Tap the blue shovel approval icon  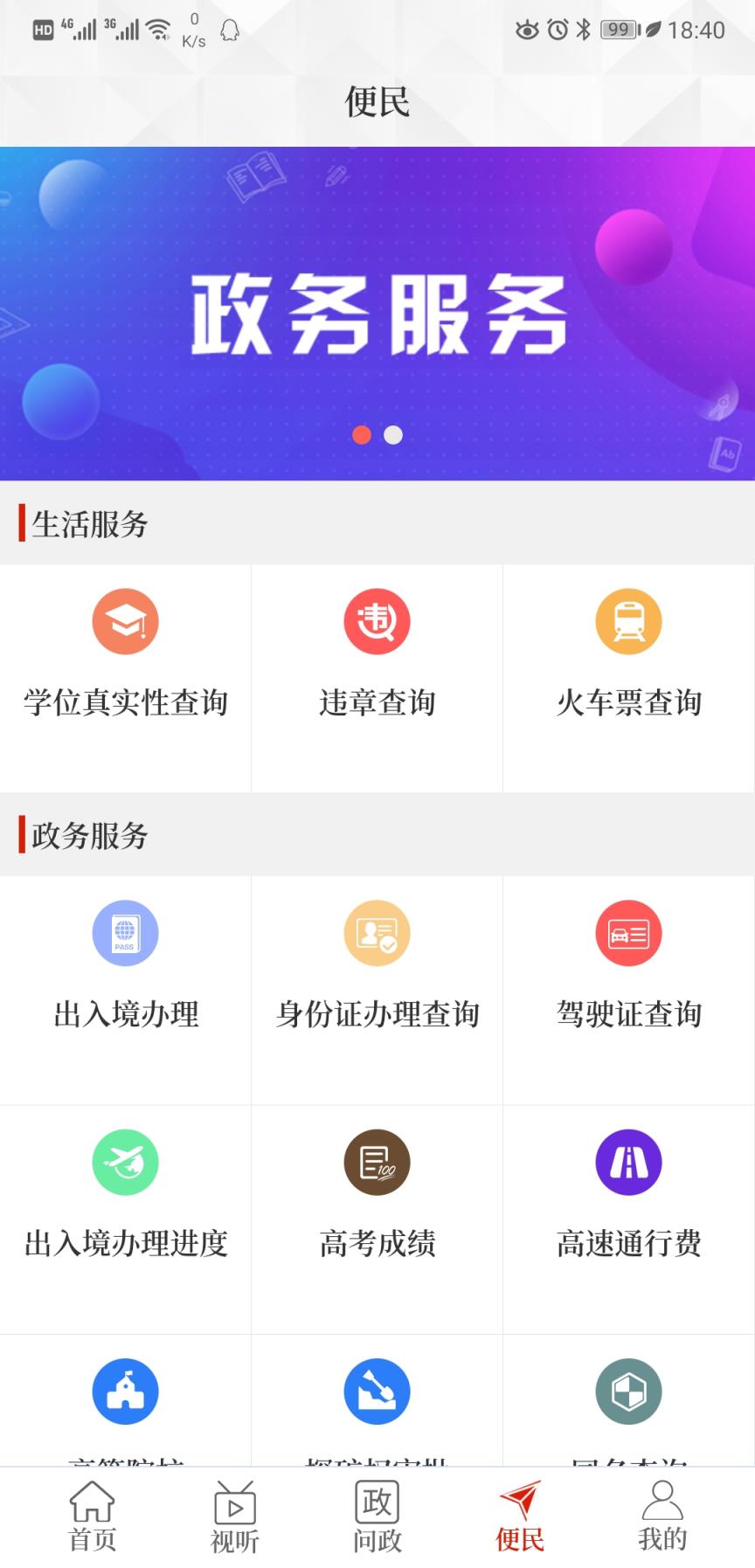(x=377, y=1392)
